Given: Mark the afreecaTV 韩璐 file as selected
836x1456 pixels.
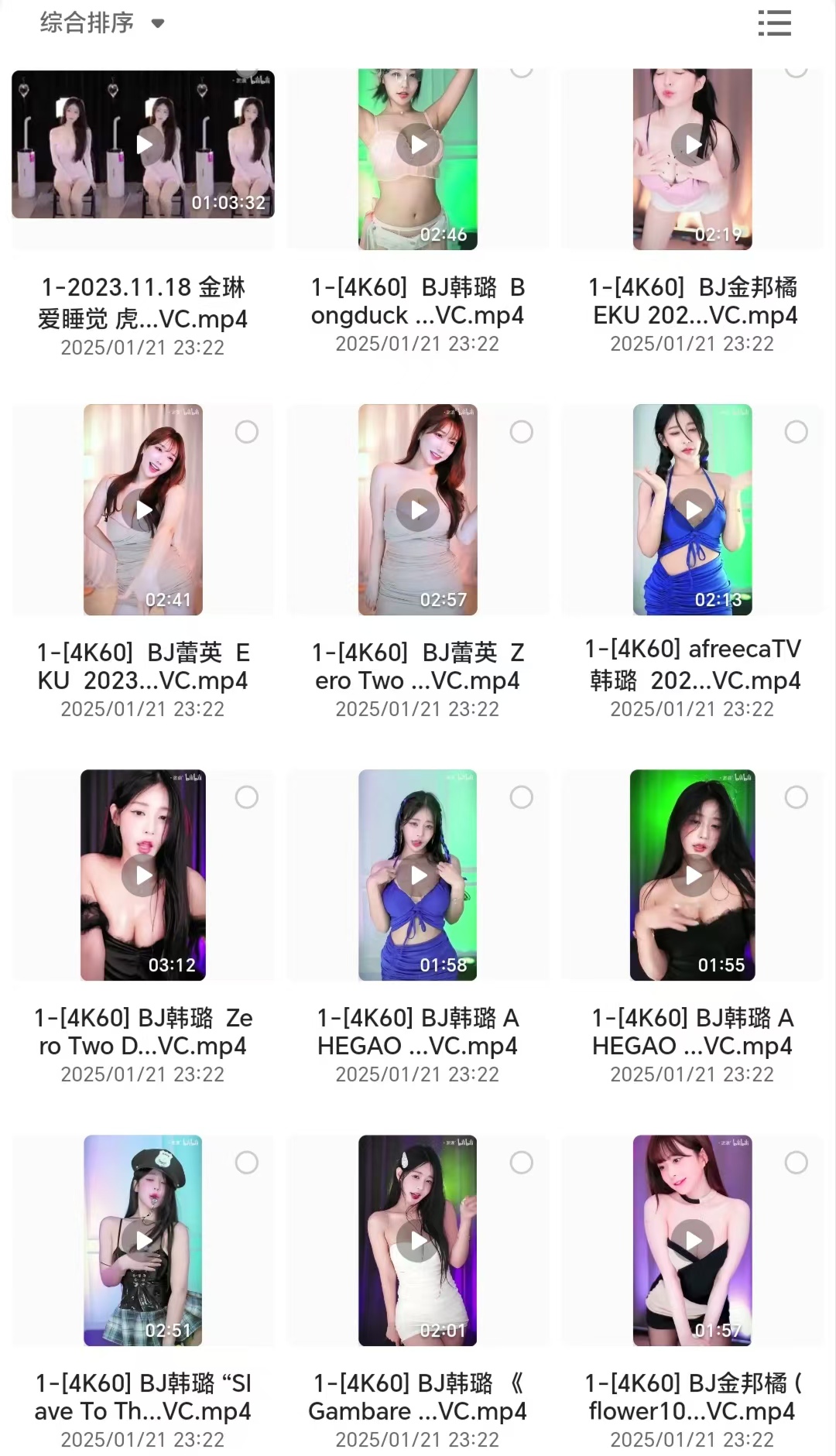Looking at the screenshot, I should tap(797, 432).
